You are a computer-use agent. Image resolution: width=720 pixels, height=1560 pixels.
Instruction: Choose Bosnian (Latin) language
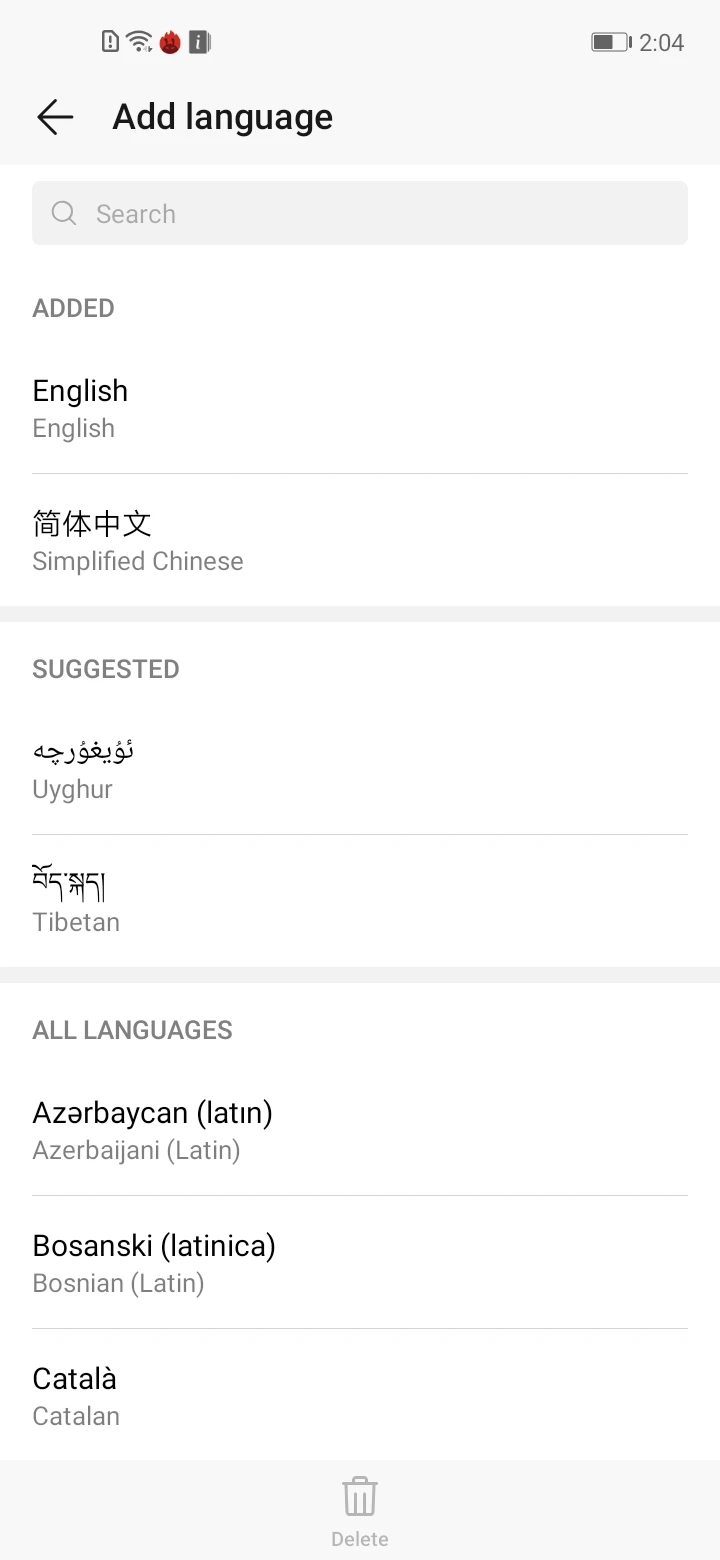click(x=360, y=1263)
